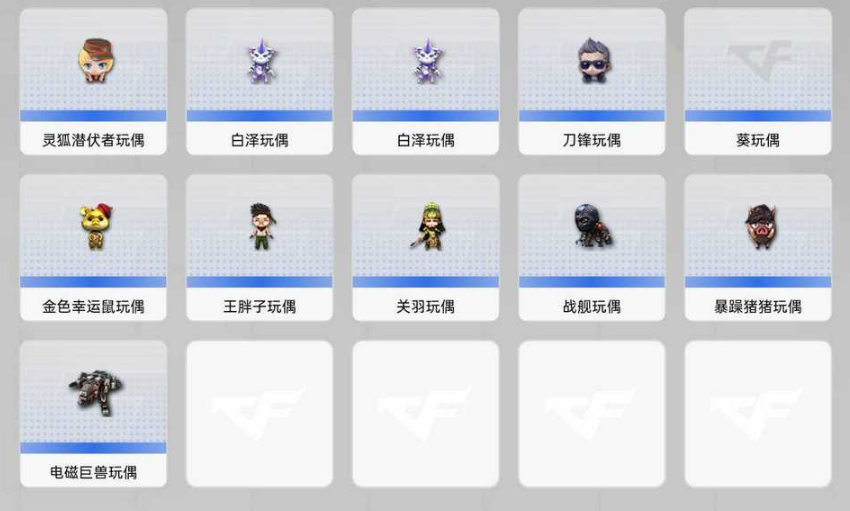Pick the 战舰玩偶 doll
850x511 pixels.
click(x=591, y=247)
